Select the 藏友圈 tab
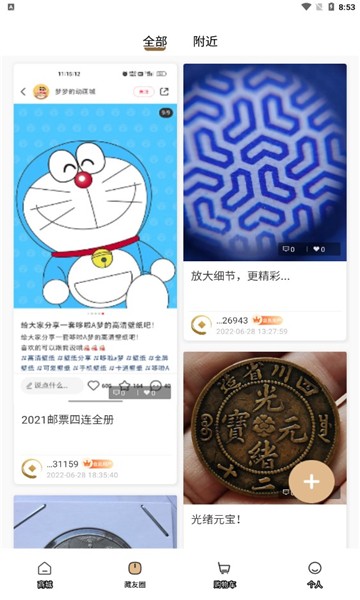This screenshot has height=600, width=360. click(135, 575)
